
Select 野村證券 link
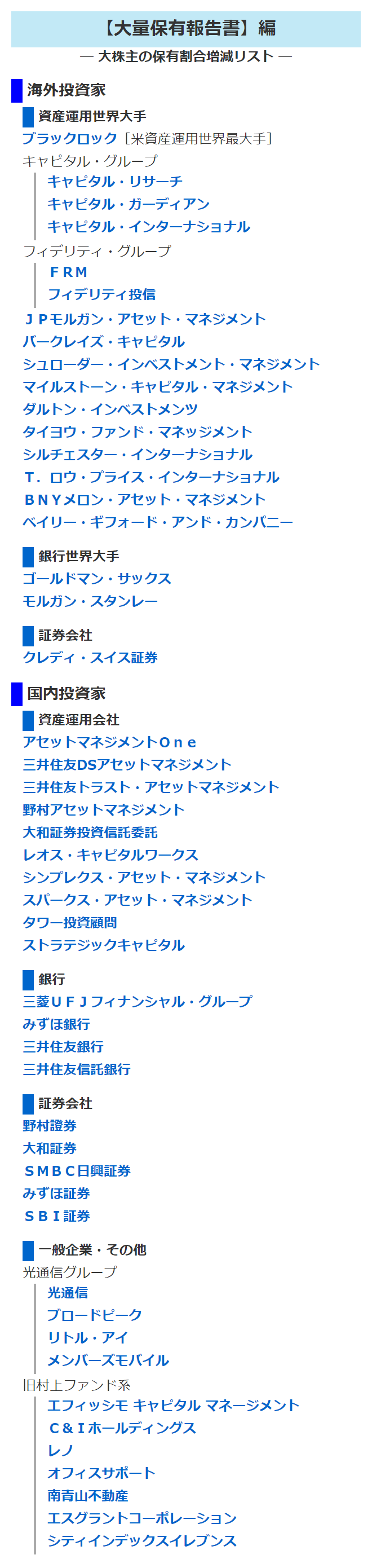(x=49, y=1126)
